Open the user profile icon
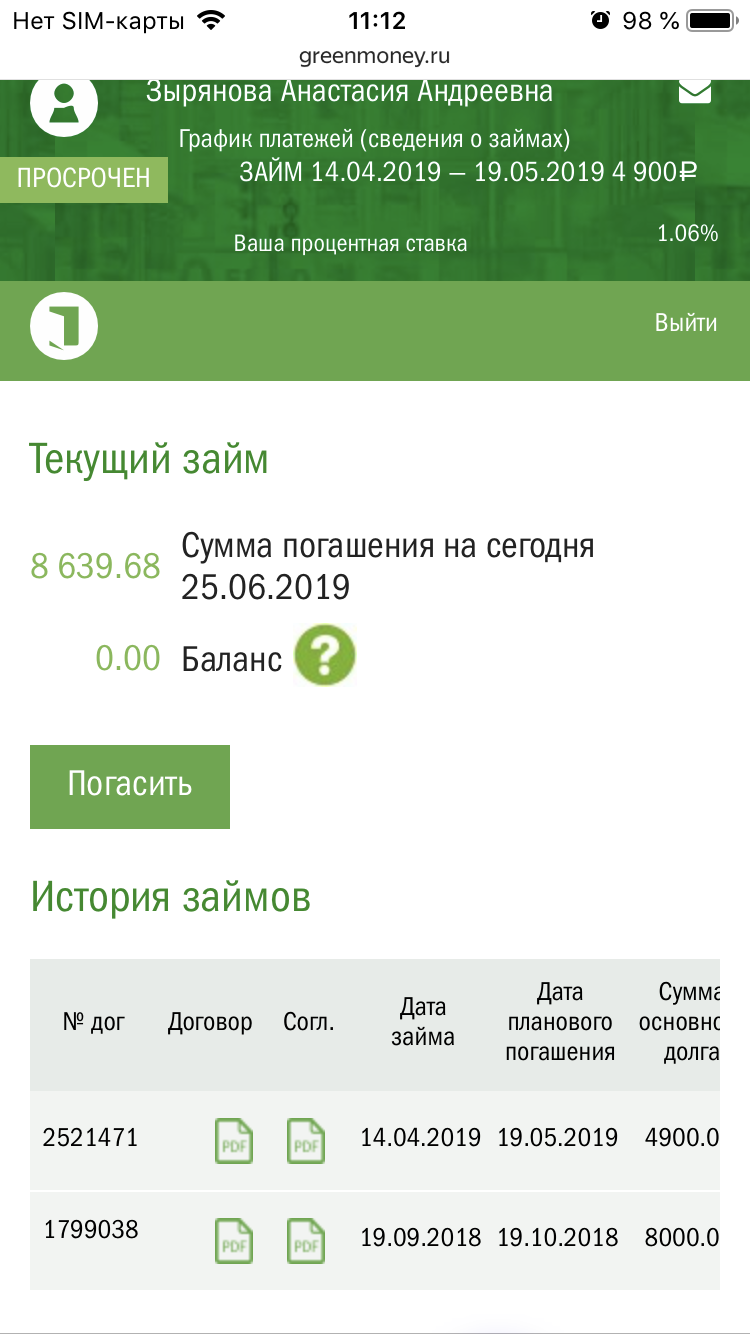The image size is (750, 1334). pyautogui.click(x=64, y=101)
